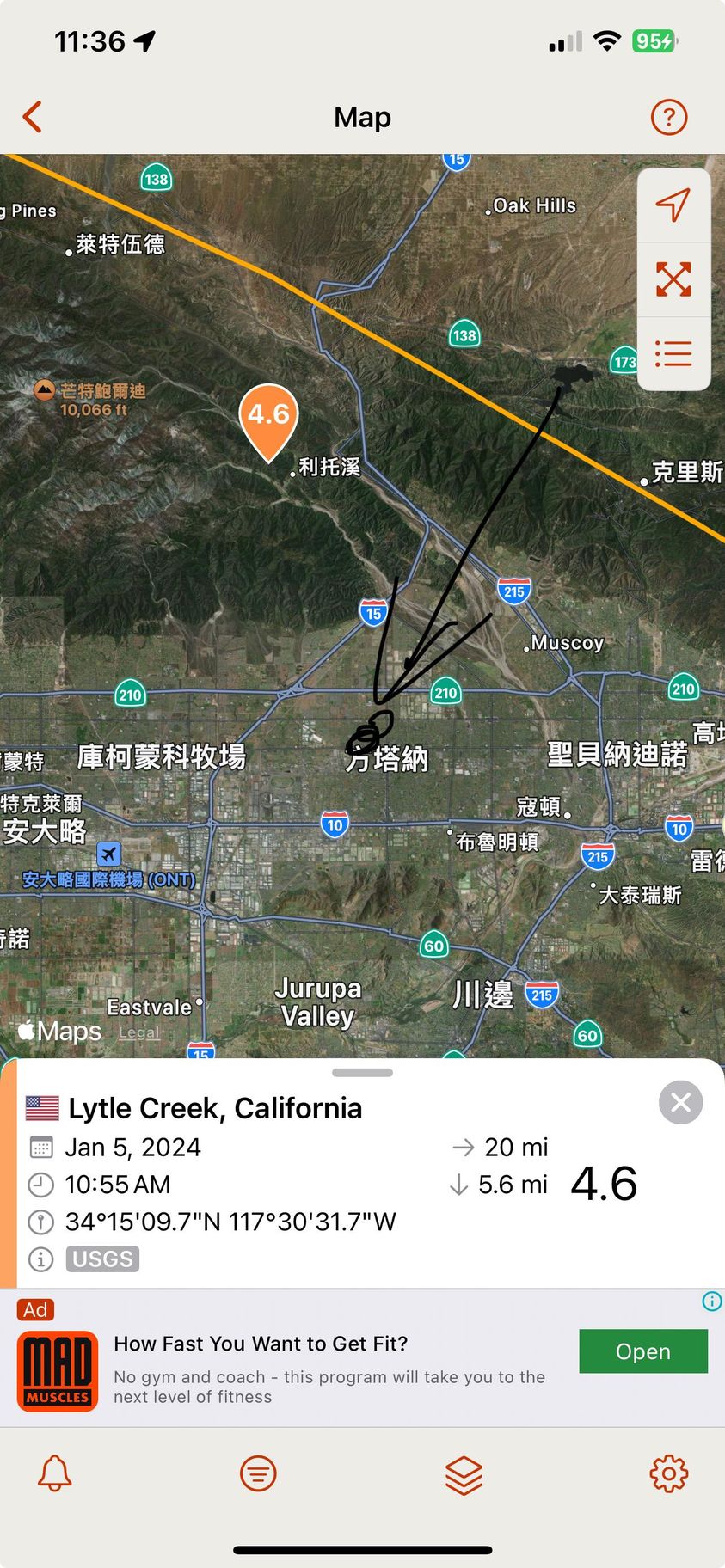Open the Apple Maps Legal link
Screen dimensions: 725x1568
pos(138,1032)
